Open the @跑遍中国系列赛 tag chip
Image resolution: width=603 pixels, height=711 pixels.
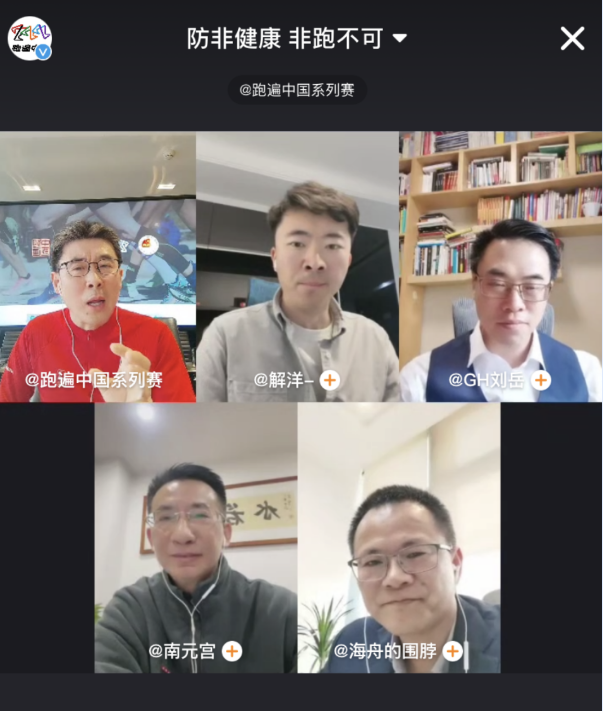coord(297,90)
